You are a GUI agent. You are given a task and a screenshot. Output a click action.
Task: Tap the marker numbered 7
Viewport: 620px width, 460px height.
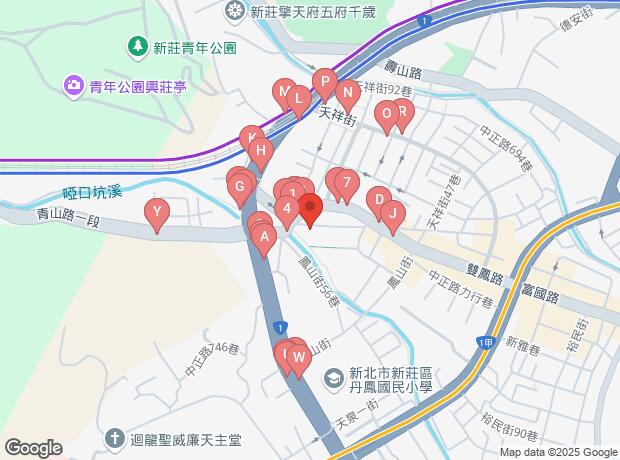pyautogui.click(x=345, y=182)
